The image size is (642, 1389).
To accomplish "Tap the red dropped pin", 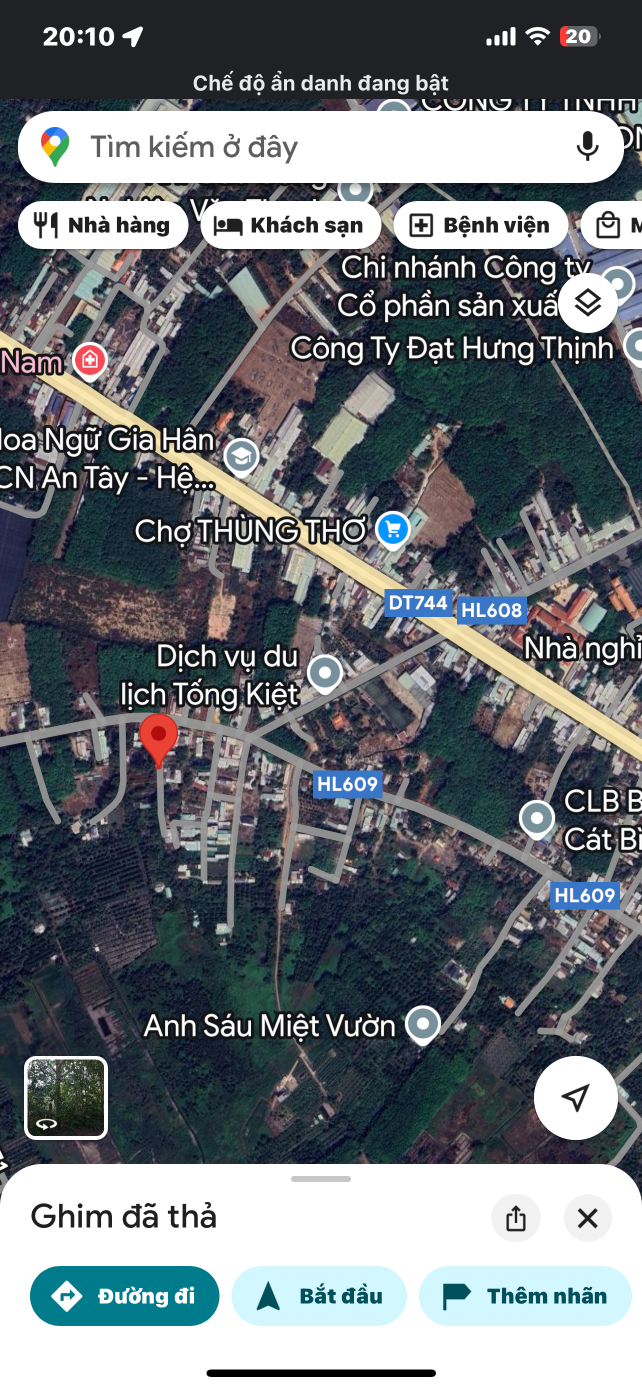I will 159,738.
